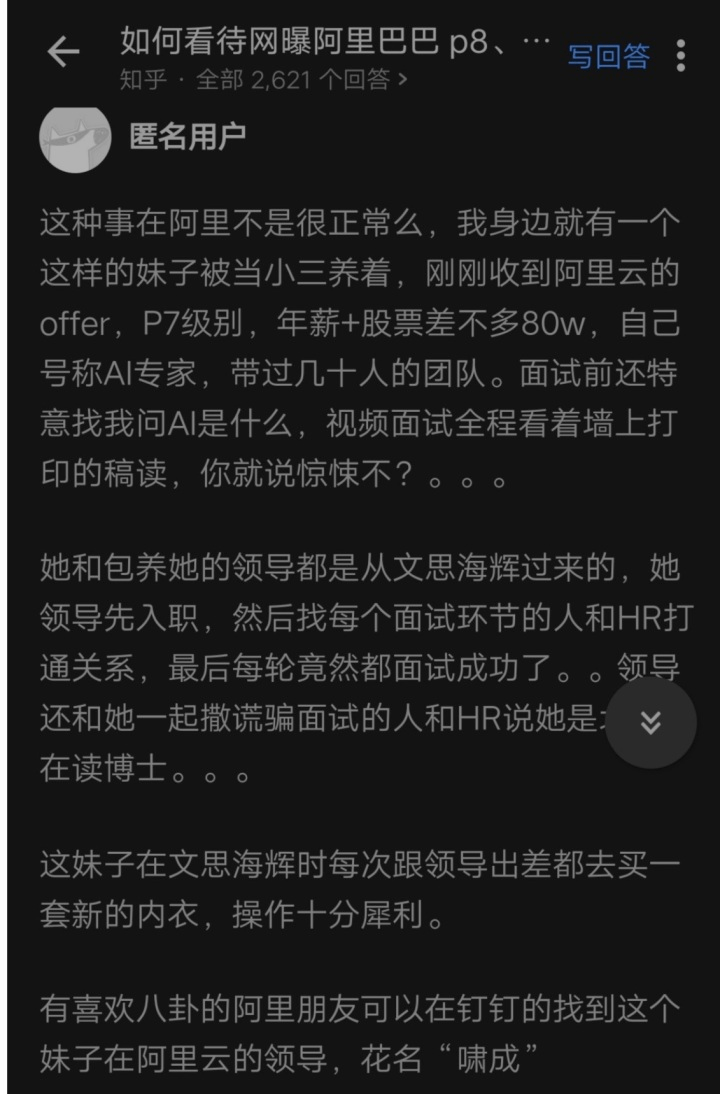Image resolution: width=720 pixels, height=1094 pixels.
Task: Open the 匿名用户 avatar
Action: [75, 136]
